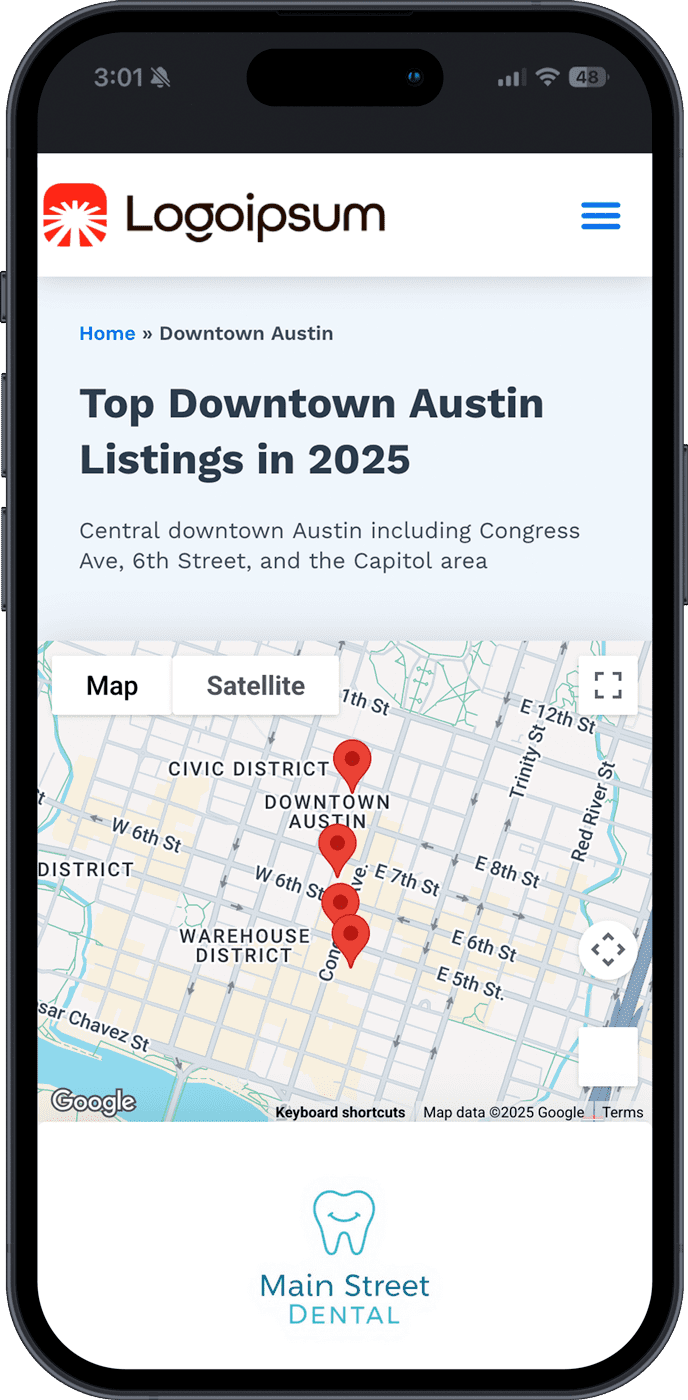Open the map Terms link
This screenshot has height=1400, width=688.
pos(623,1113)
